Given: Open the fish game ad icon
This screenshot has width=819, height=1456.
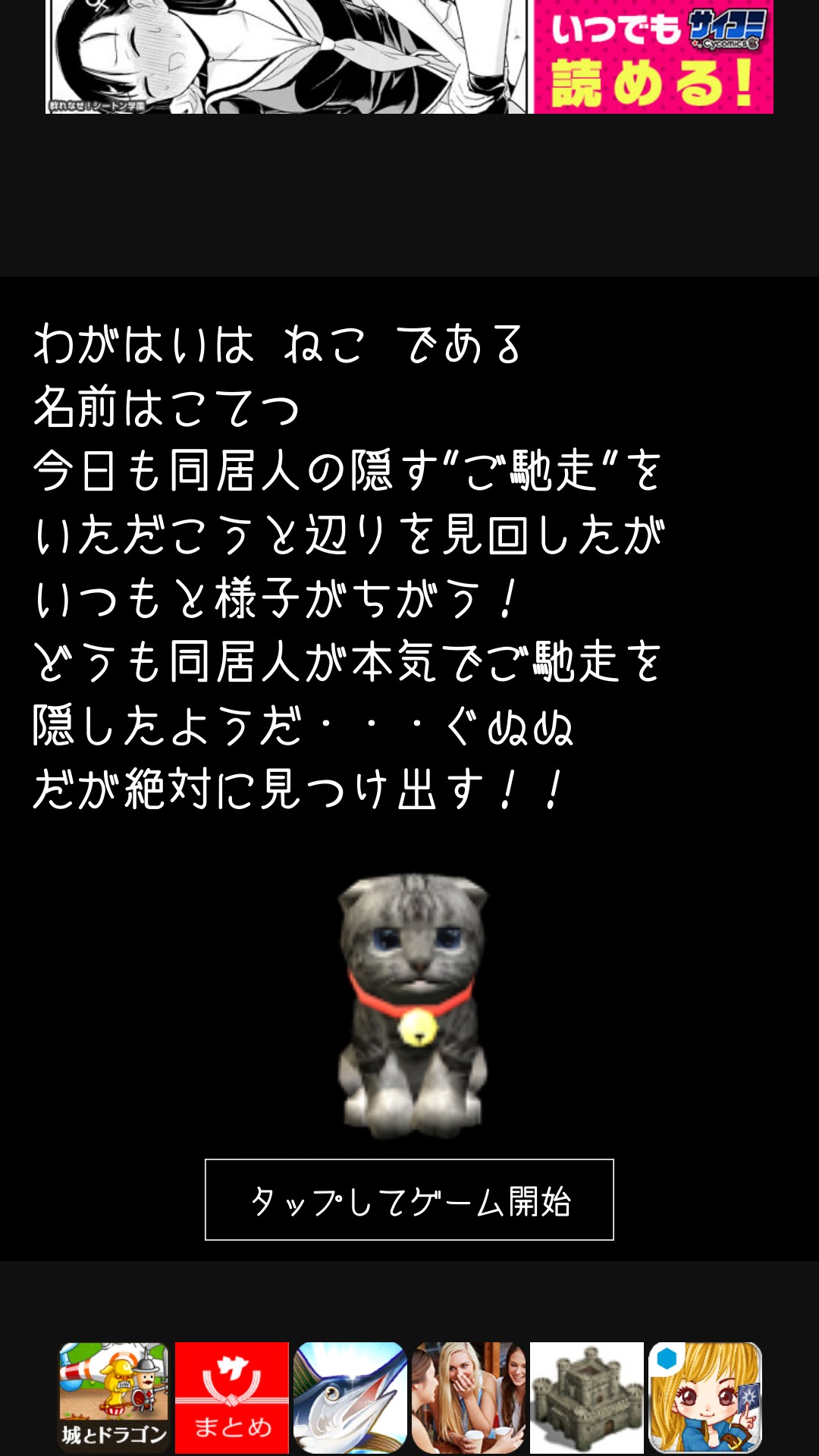Looking at the screenshot, I should click(350, 1398).
